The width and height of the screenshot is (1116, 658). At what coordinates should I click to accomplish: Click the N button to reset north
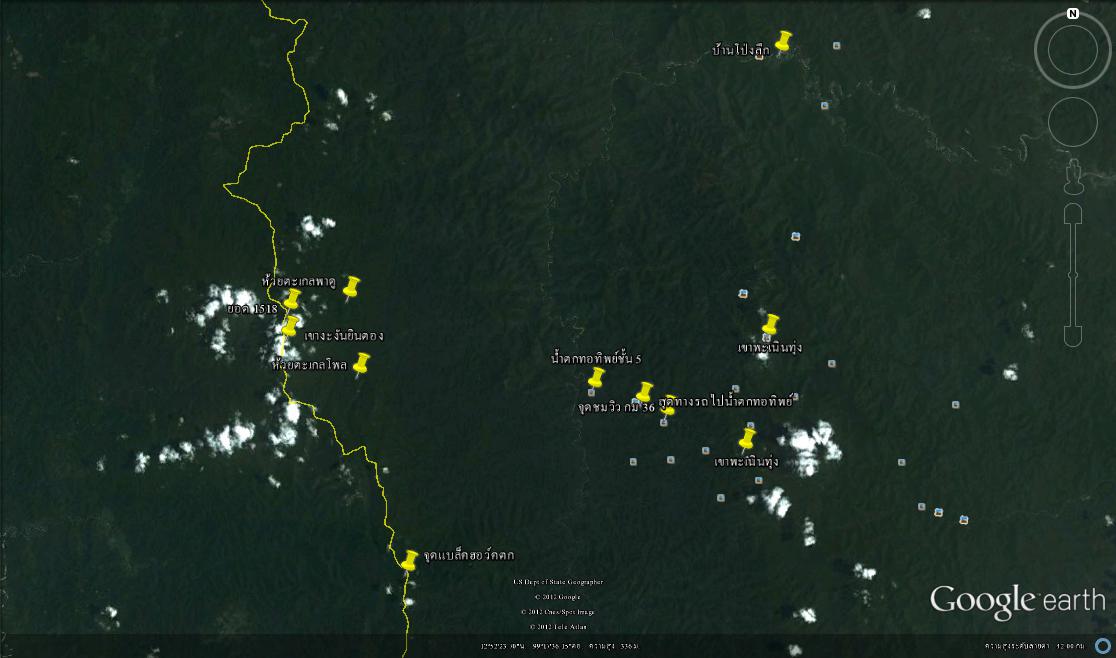click(1073, 14)
